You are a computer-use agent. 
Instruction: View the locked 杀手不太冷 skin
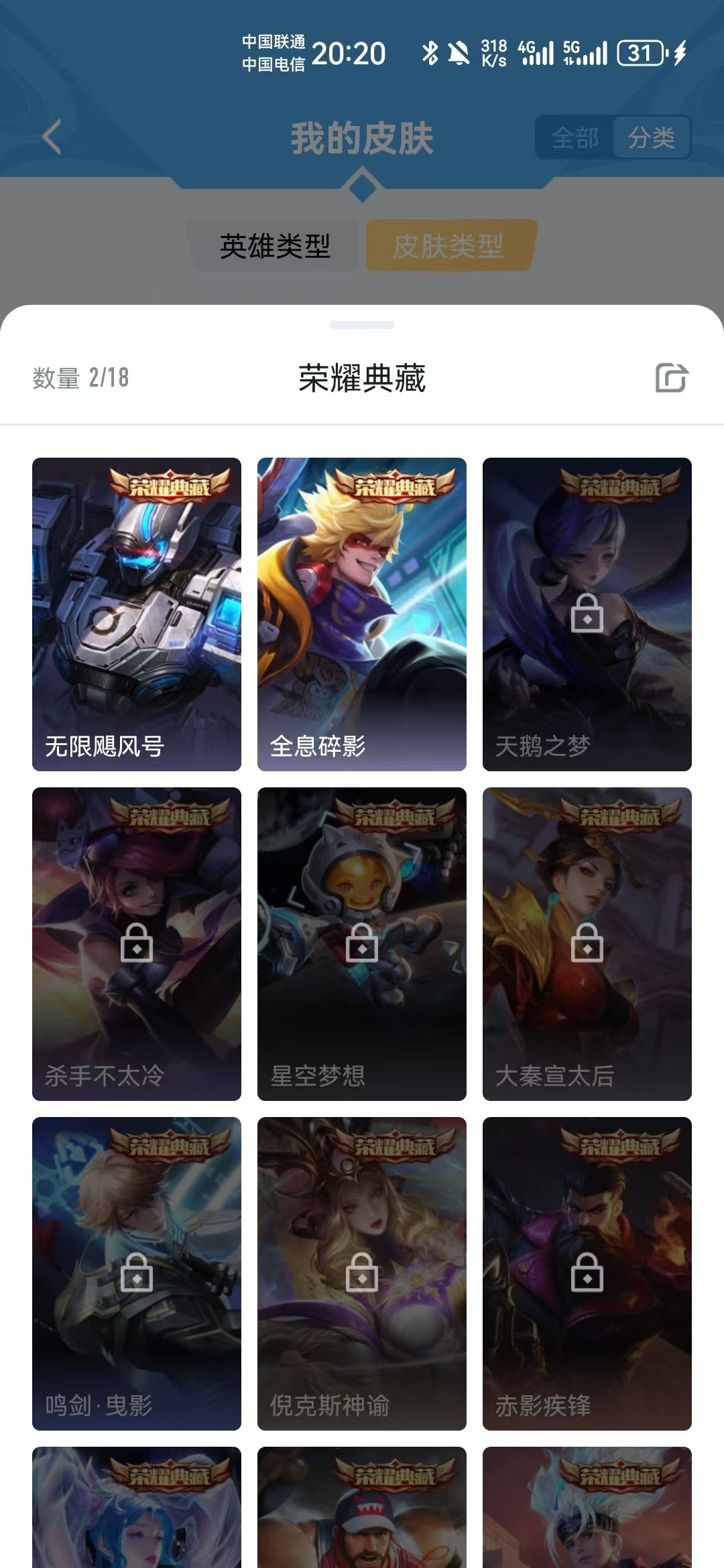point(137,943)
